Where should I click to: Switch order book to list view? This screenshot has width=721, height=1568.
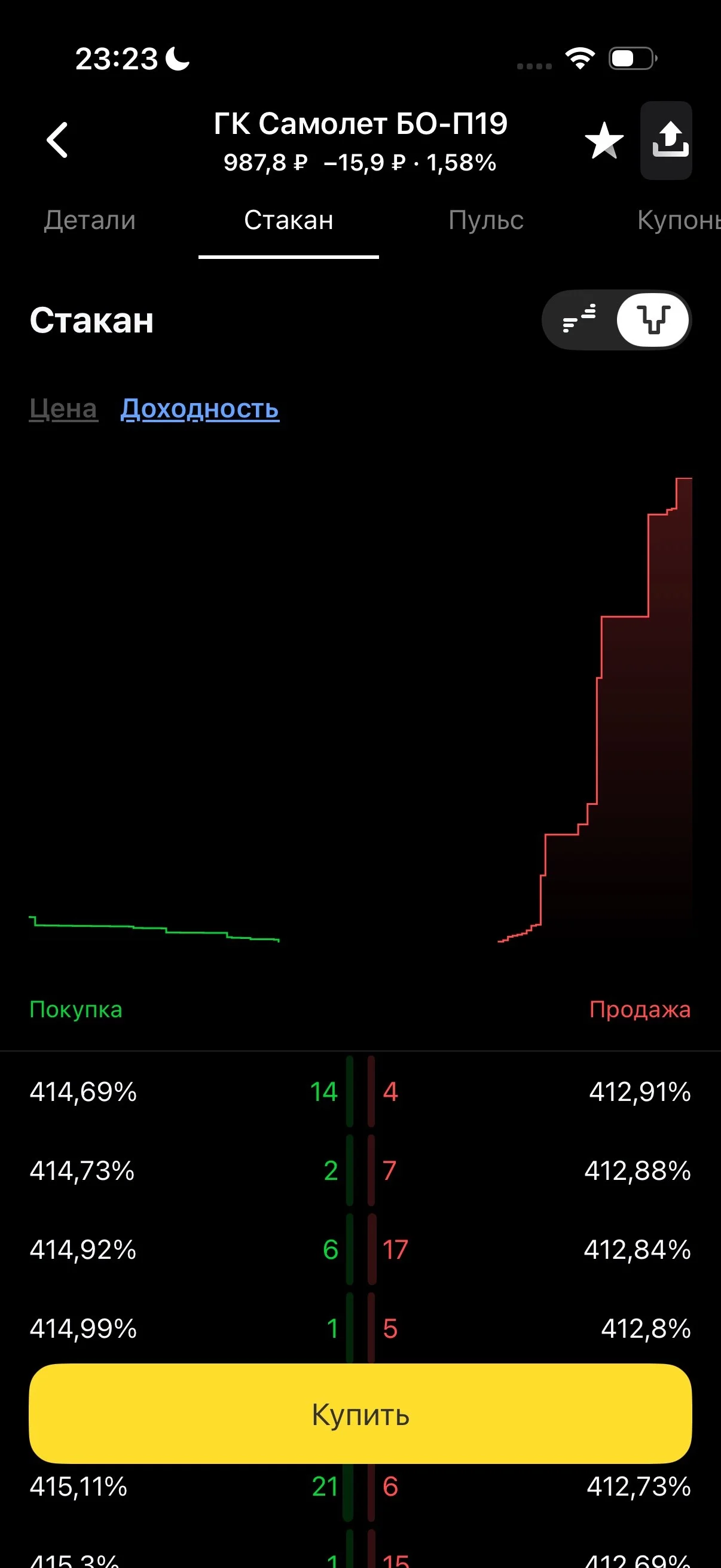pyautogui.click(x=579, y=319)
